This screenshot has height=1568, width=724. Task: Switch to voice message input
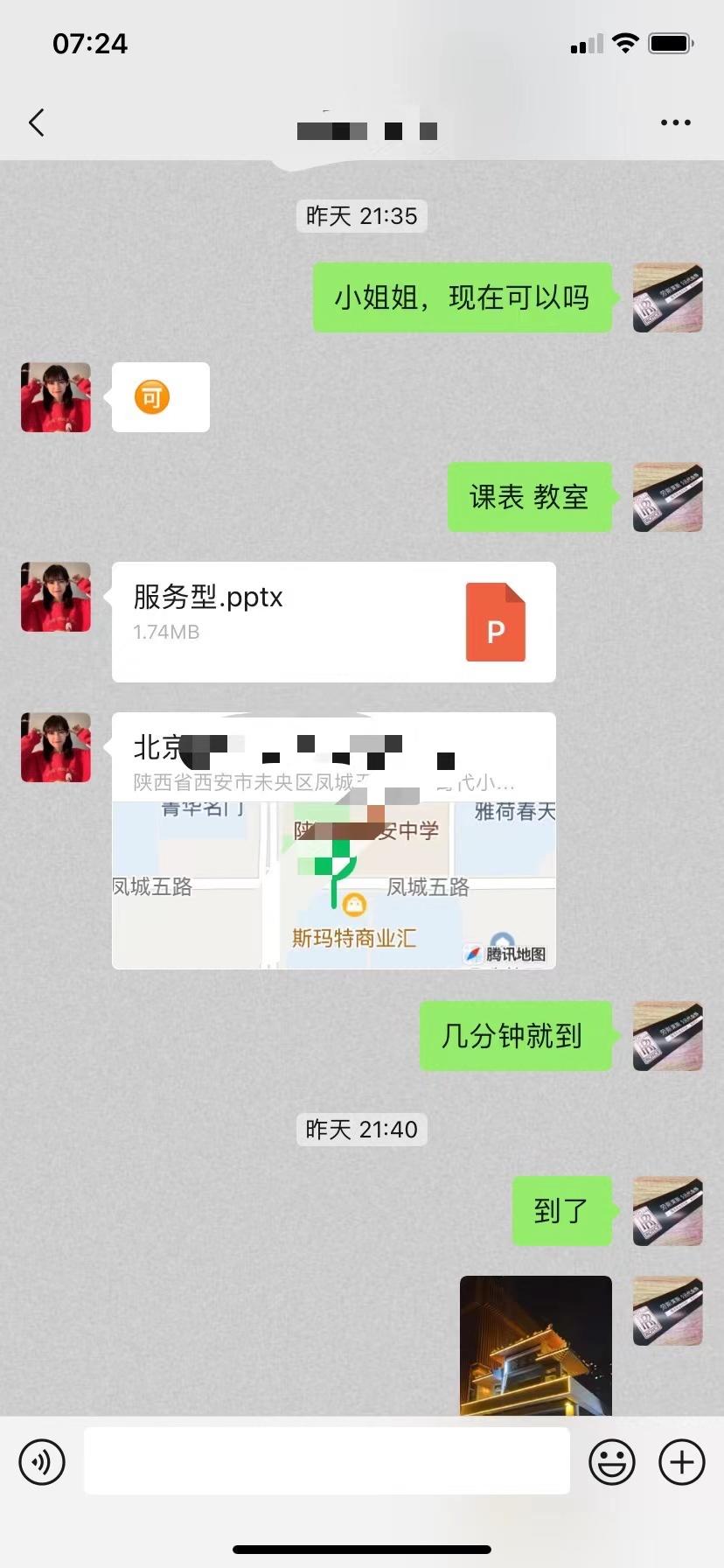42,1461
